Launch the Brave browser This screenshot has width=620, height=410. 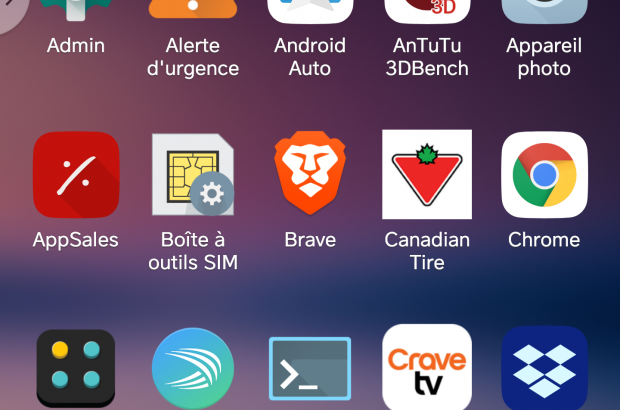[x=310, y=175]
